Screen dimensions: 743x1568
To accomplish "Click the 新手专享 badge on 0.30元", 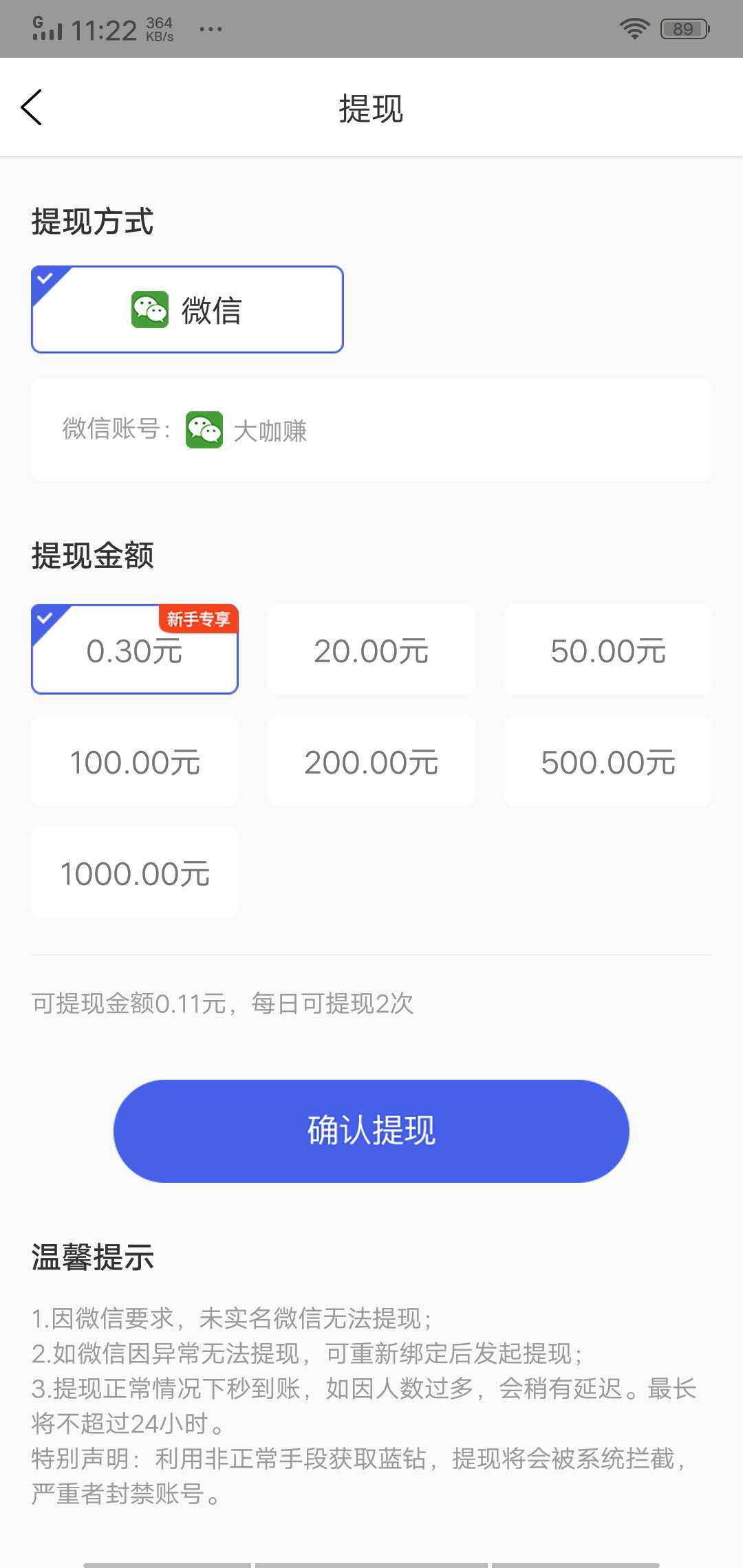I will pyautogui.click(x=198, y=620).
